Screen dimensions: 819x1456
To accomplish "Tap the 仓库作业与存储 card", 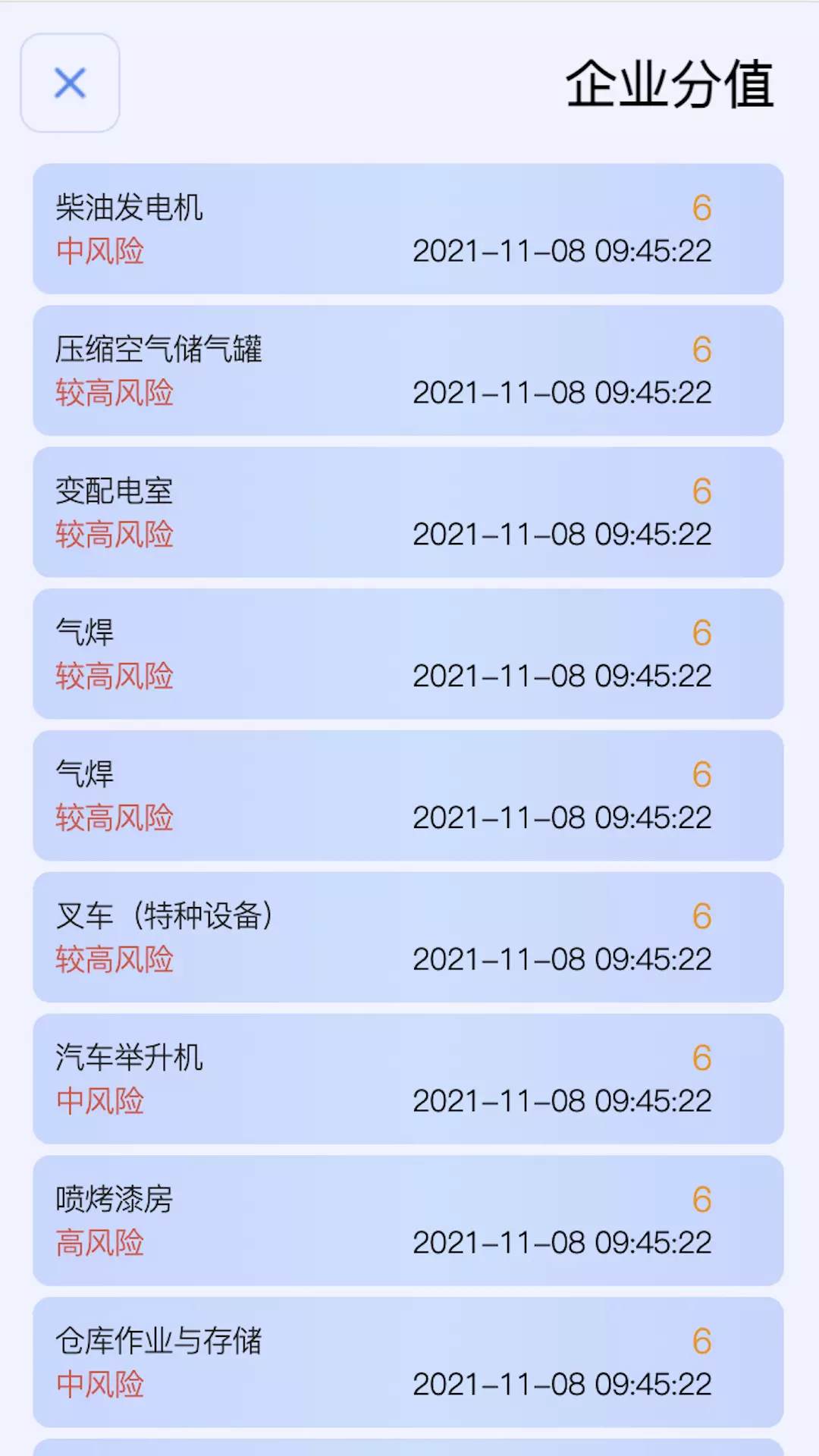I will (x=408, y=1363).
